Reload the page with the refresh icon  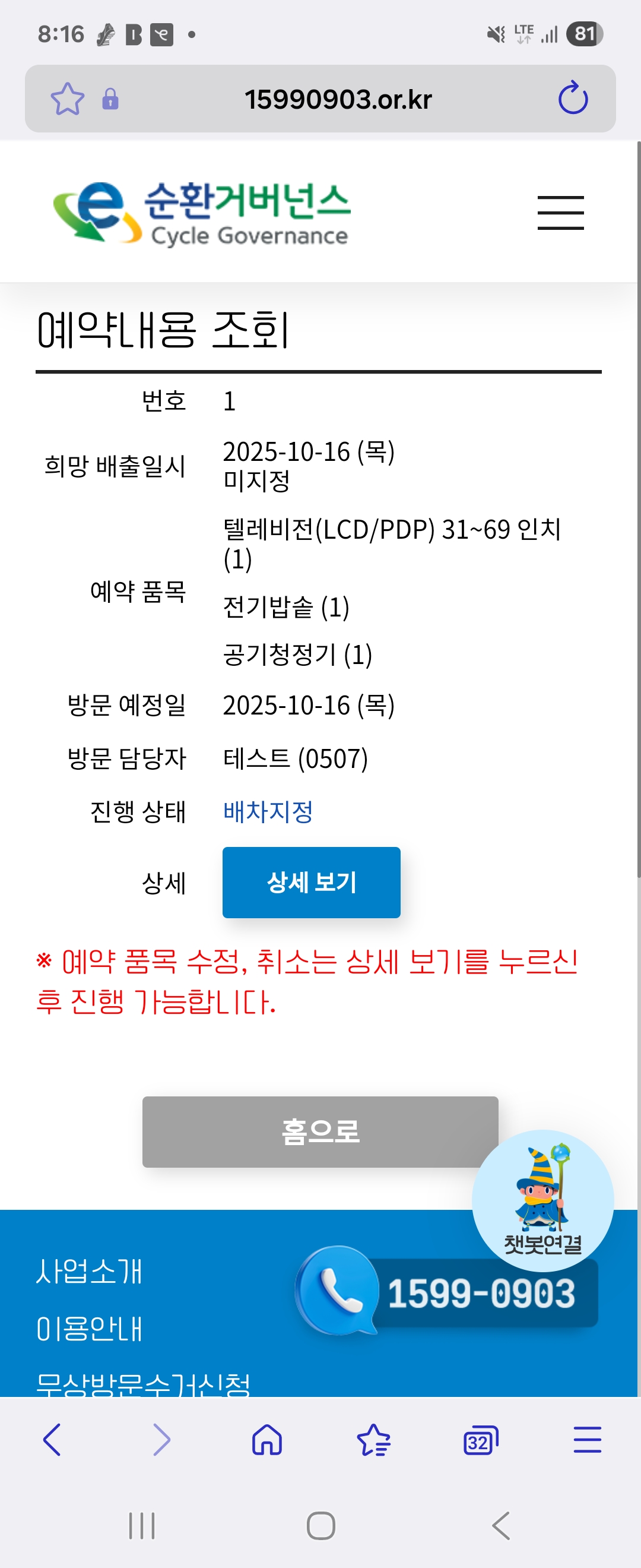point(572,99)
